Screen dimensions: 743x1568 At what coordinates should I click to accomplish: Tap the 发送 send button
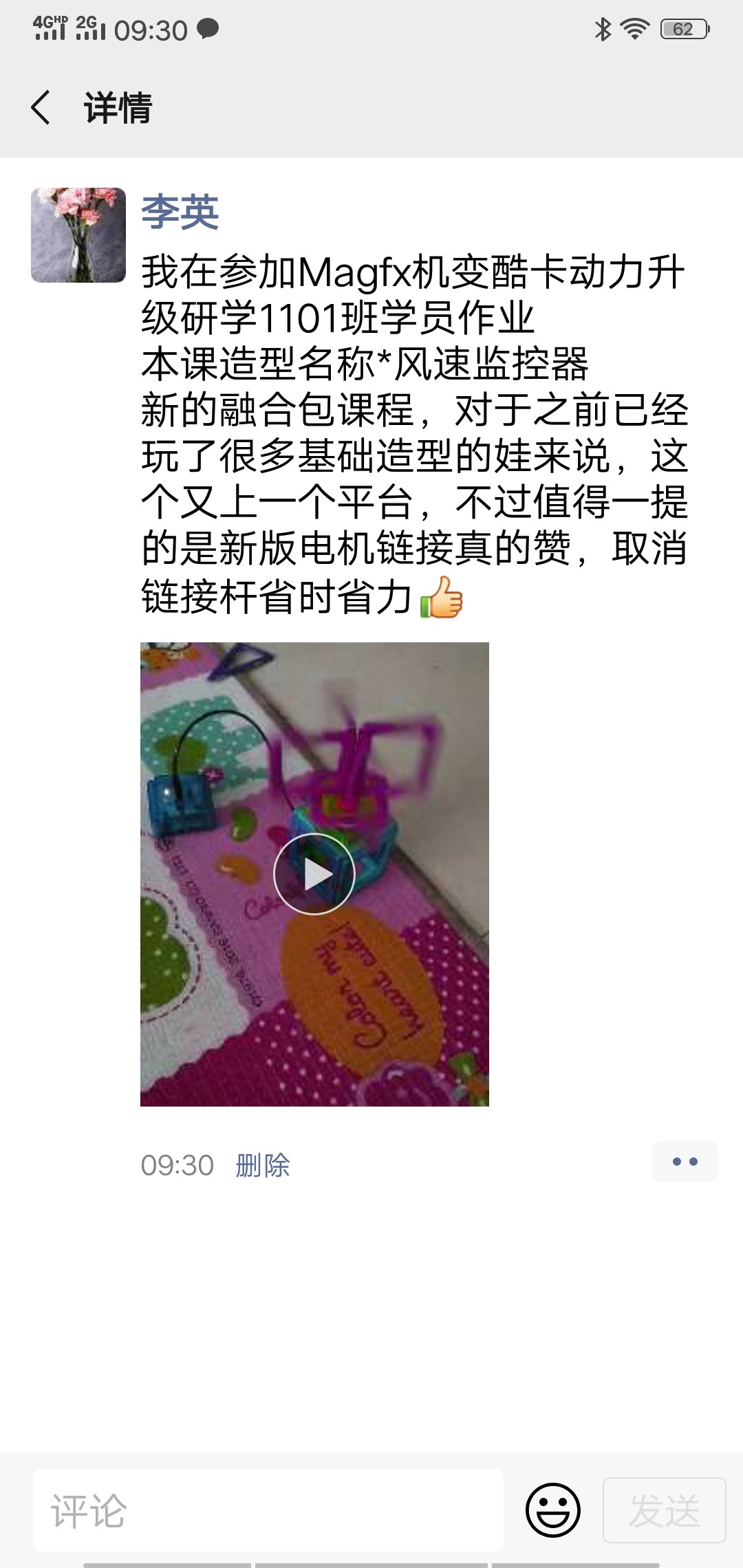tap(664, 1511)
